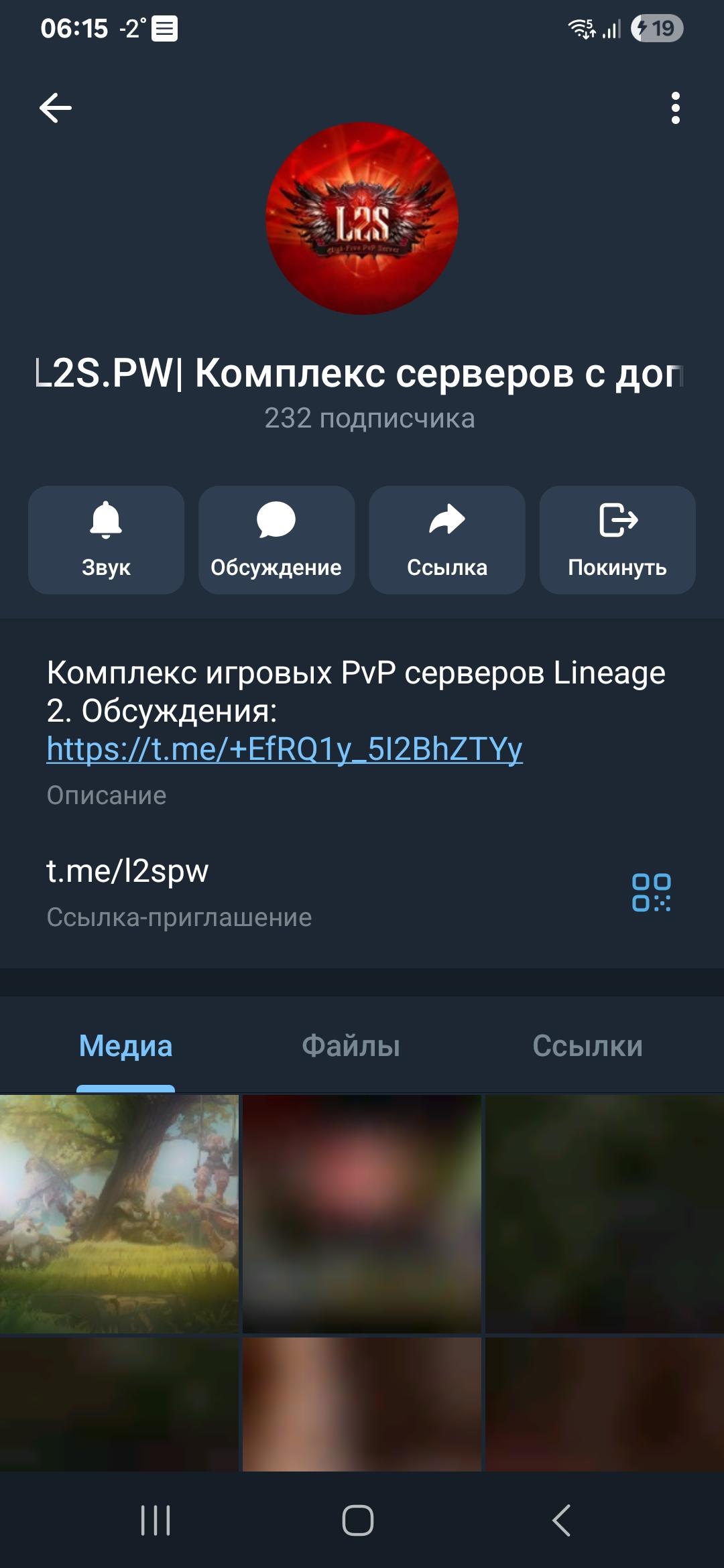Switch to the Файлы tab

click(x=351, y=1046)
